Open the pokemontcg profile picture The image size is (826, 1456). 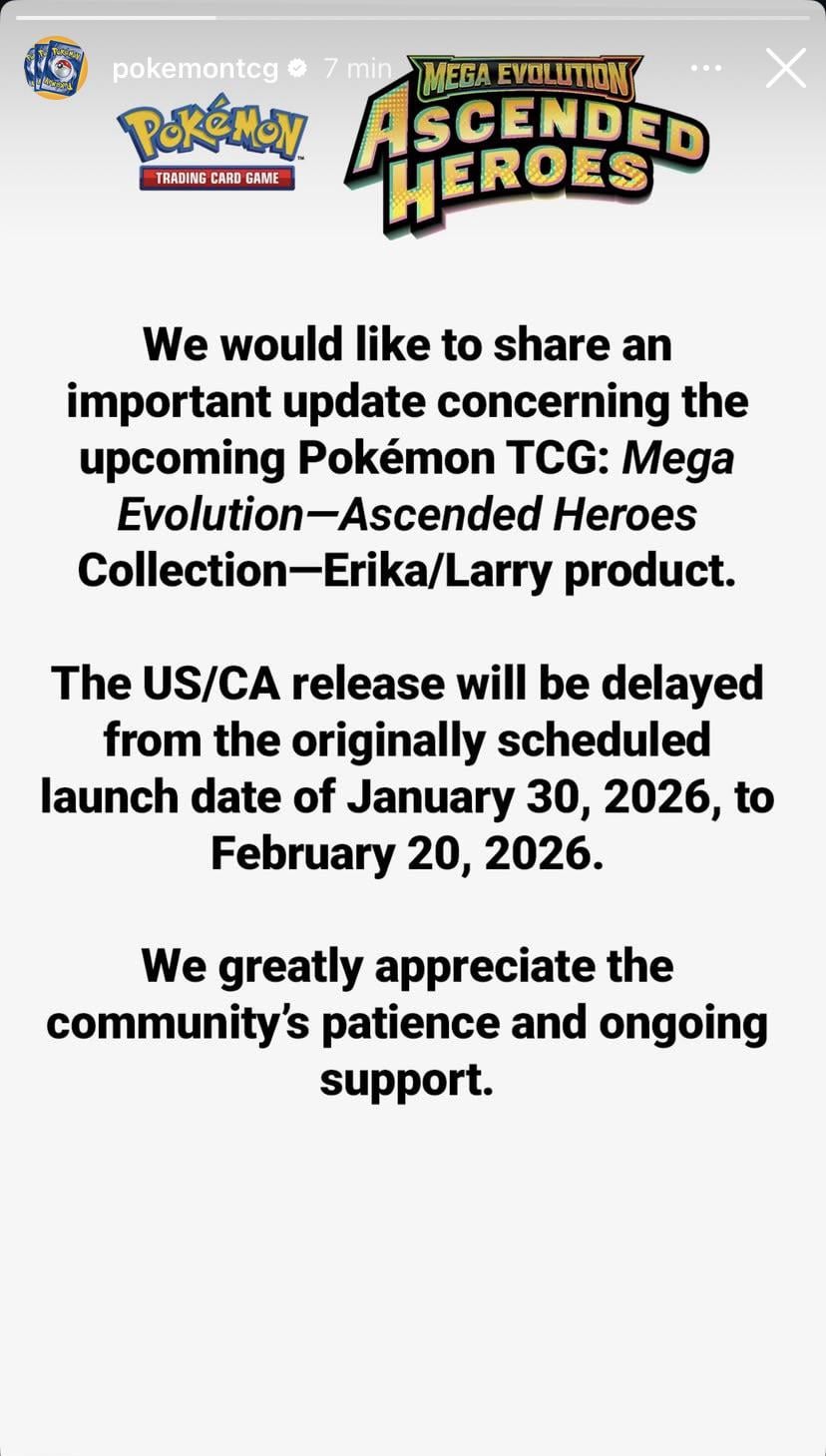click(55, 68)
